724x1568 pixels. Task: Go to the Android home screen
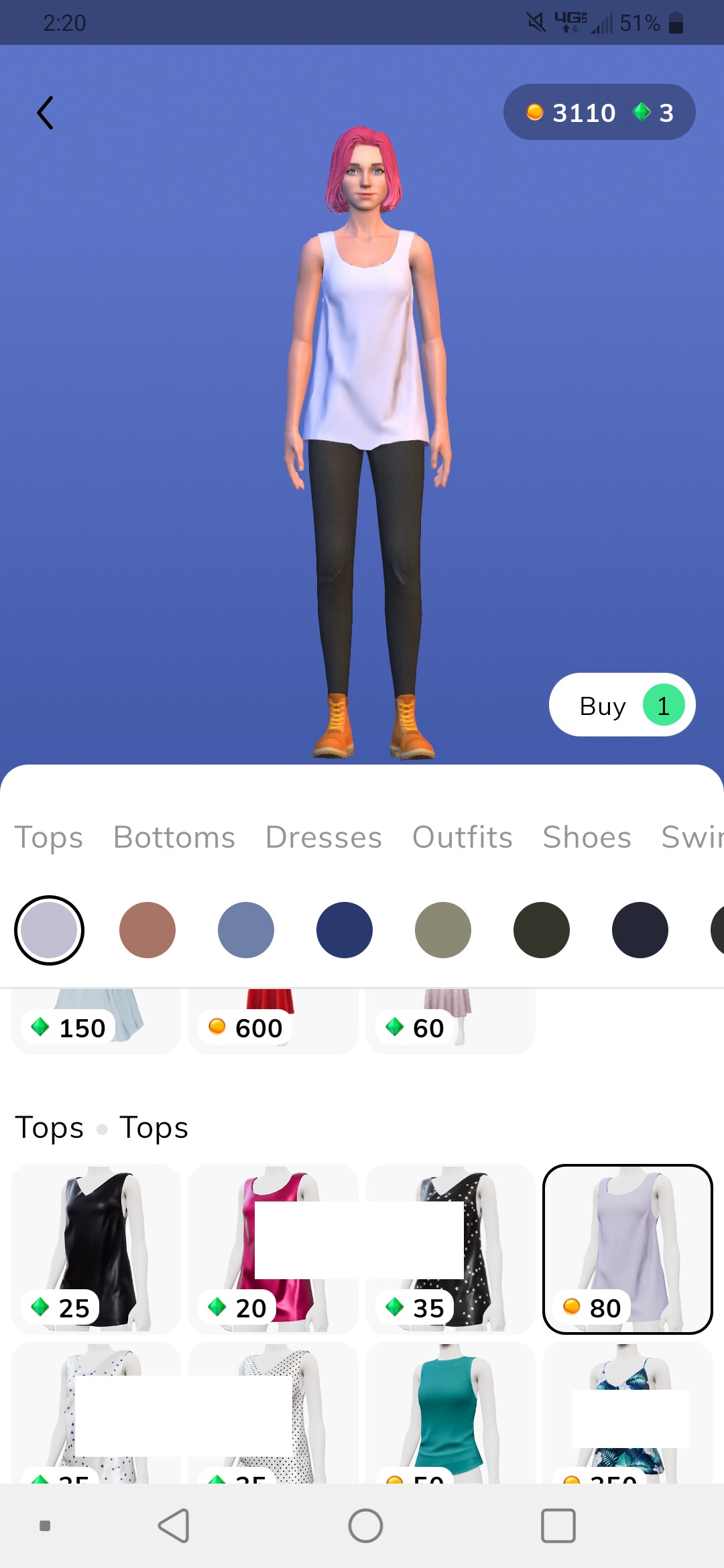[x=365, y=1526]
